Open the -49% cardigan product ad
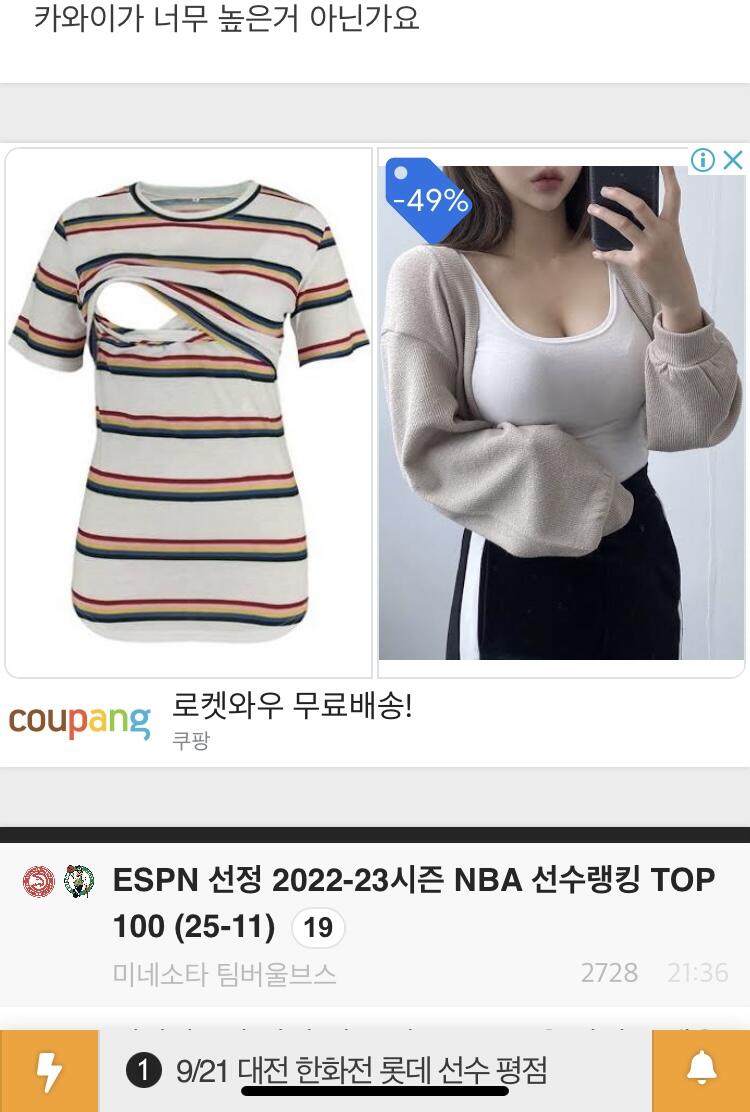 561,412
